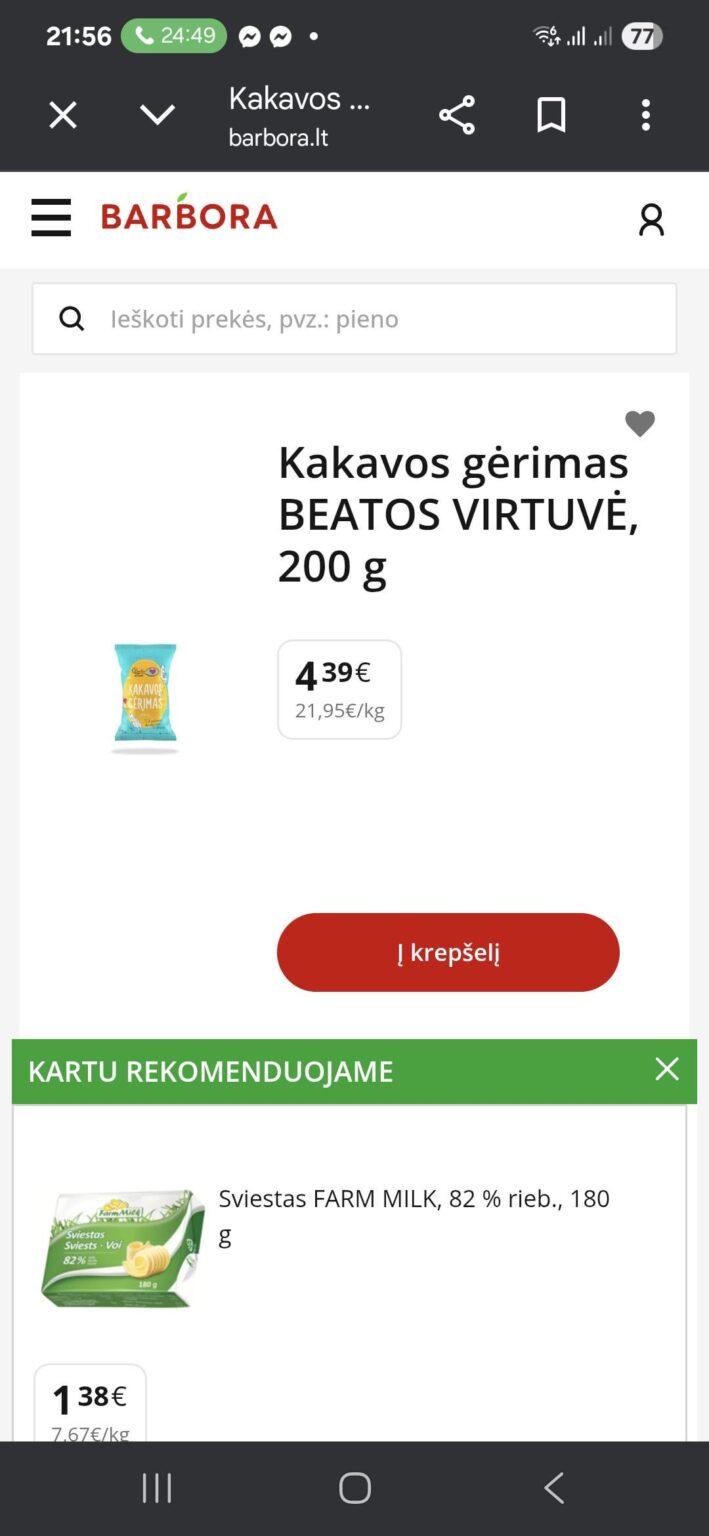
Task: Go back using the system back button
Action: [x=554, y=1488]
